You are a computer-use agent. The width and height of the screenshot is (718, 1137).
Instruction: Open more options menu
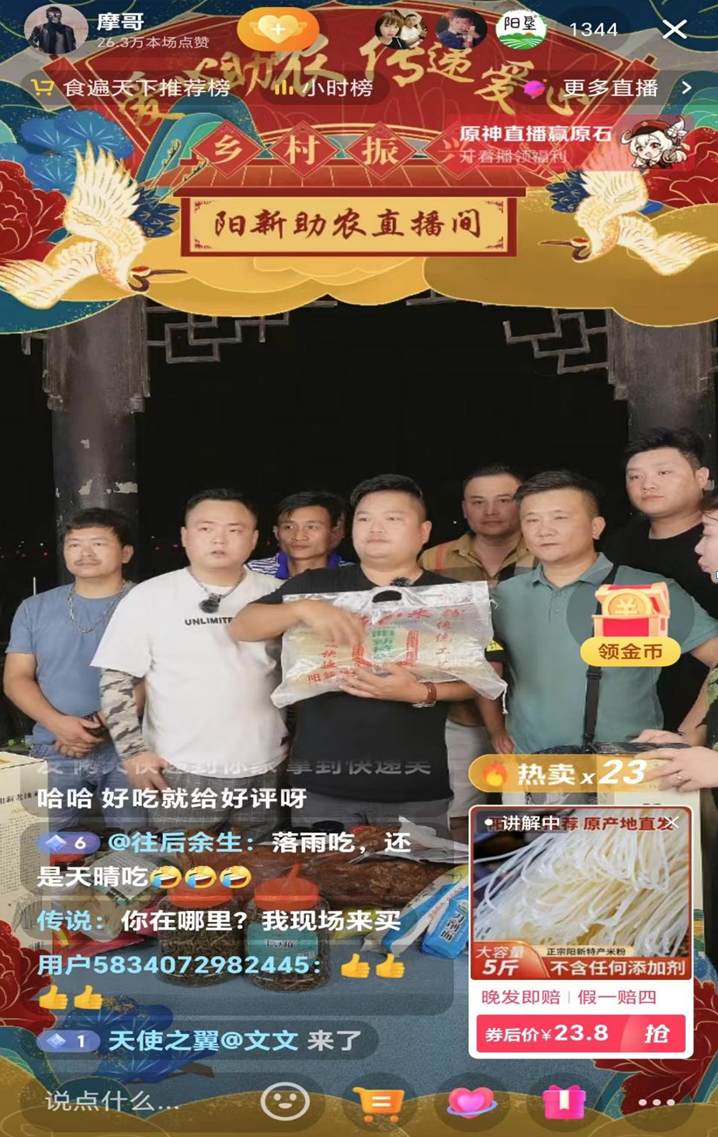click(656, 1102)
